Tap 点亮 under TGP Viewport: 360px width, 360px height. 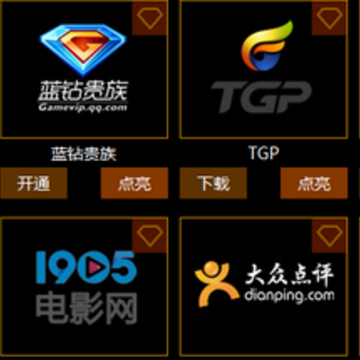click(314, 183)
